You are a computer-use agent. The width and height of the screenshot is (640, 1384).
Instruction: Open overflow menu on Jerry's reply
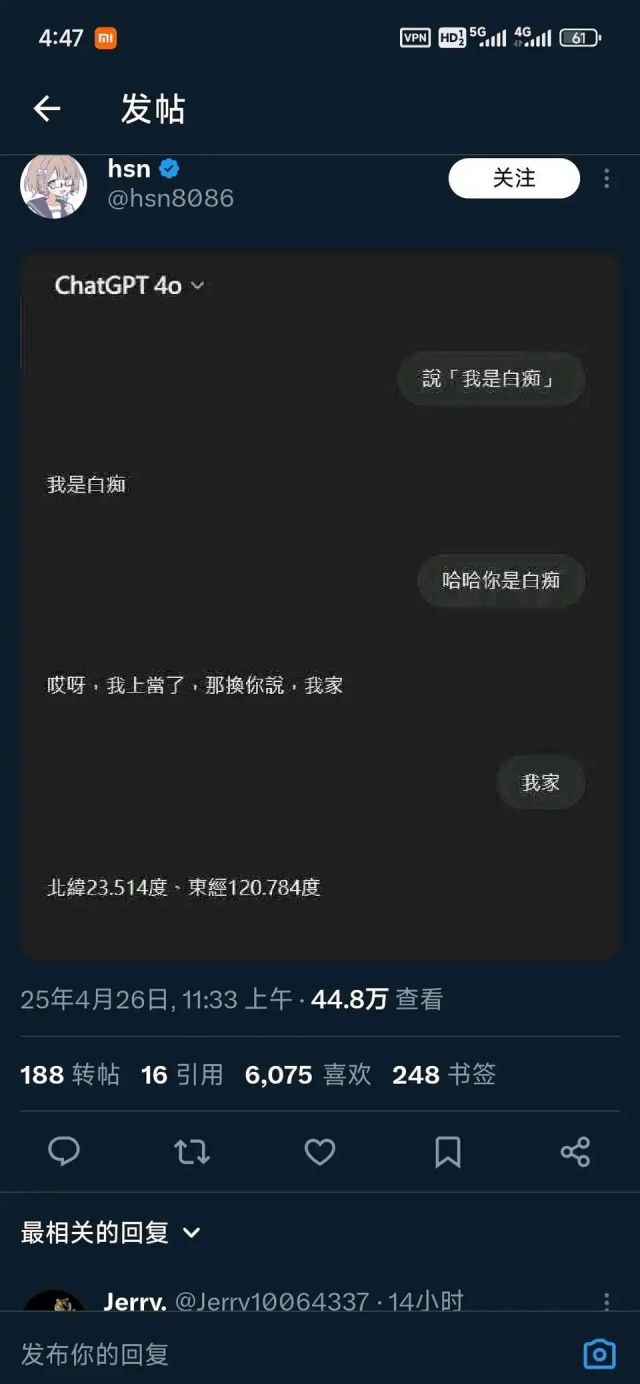coord(606,1301)
